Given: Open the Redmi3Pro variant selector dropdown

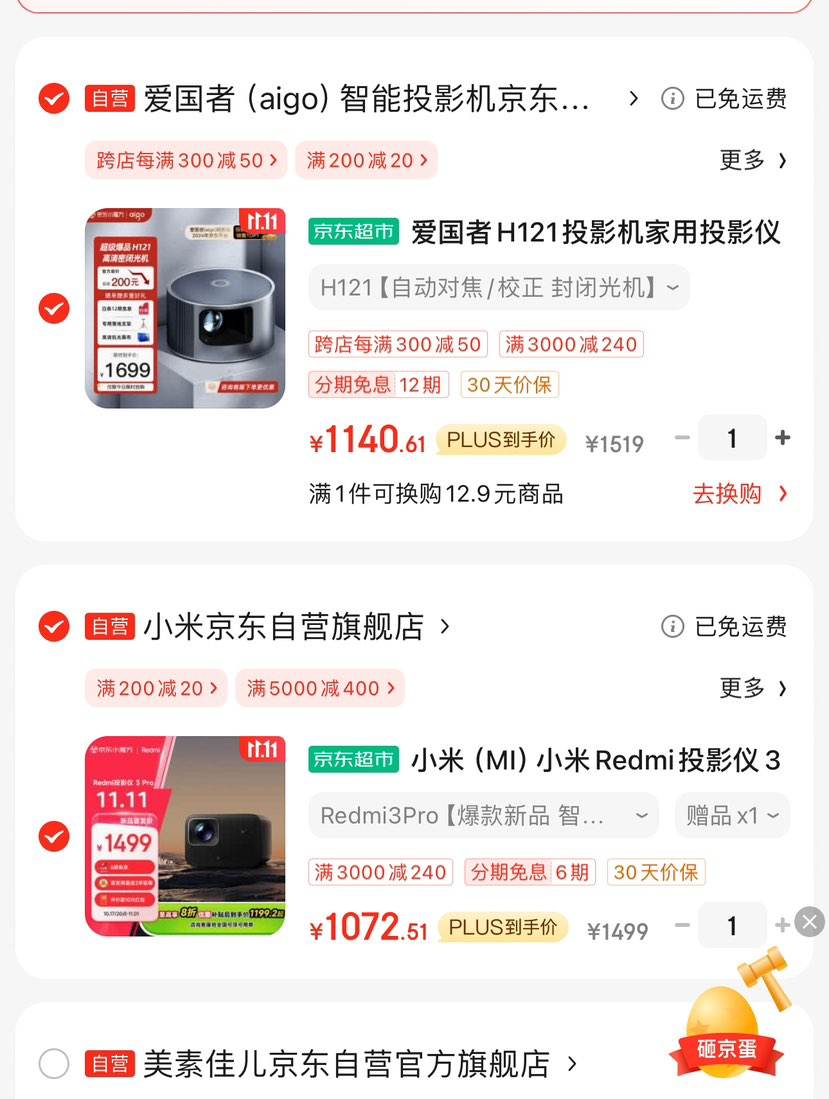Looking at the screenshot, I should click(x=483, y=816).
